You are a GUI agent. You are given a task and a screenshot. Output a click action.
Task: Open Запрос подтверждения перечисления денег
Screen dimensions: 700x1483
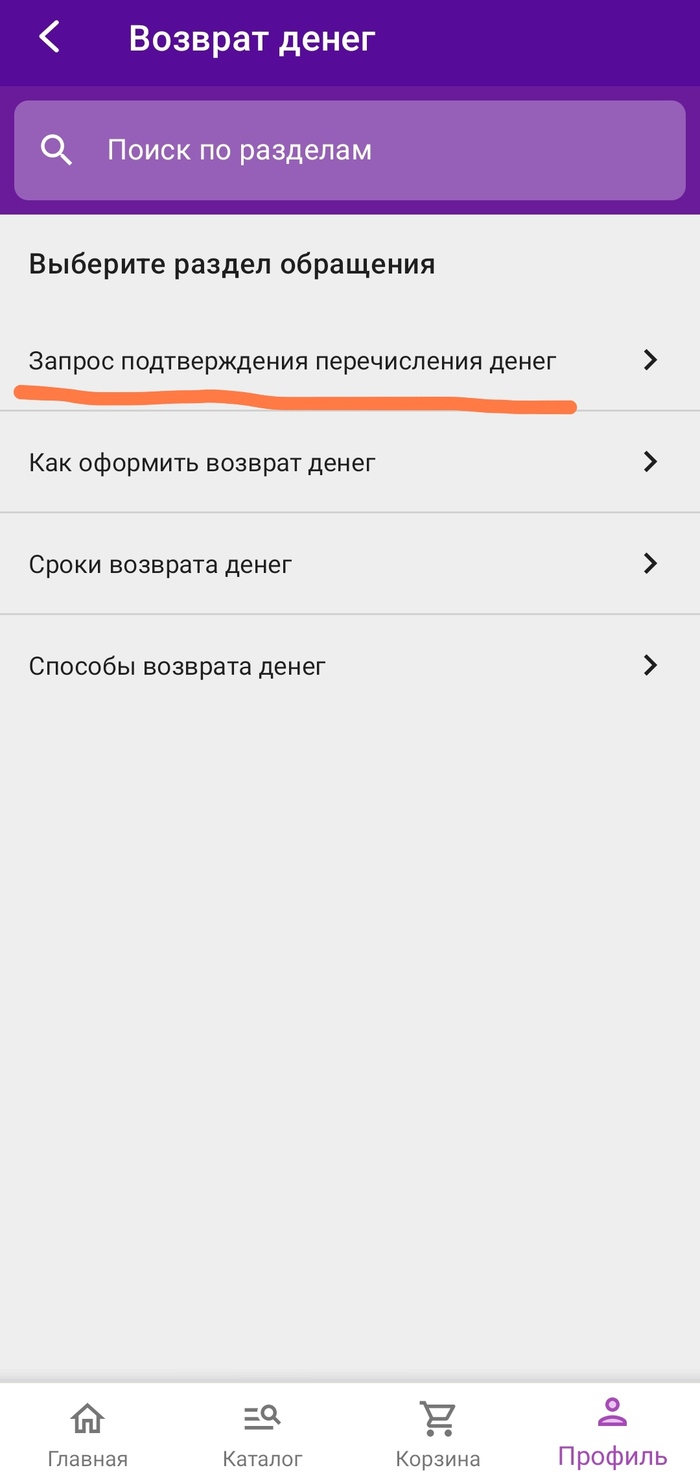click(340, 361)
